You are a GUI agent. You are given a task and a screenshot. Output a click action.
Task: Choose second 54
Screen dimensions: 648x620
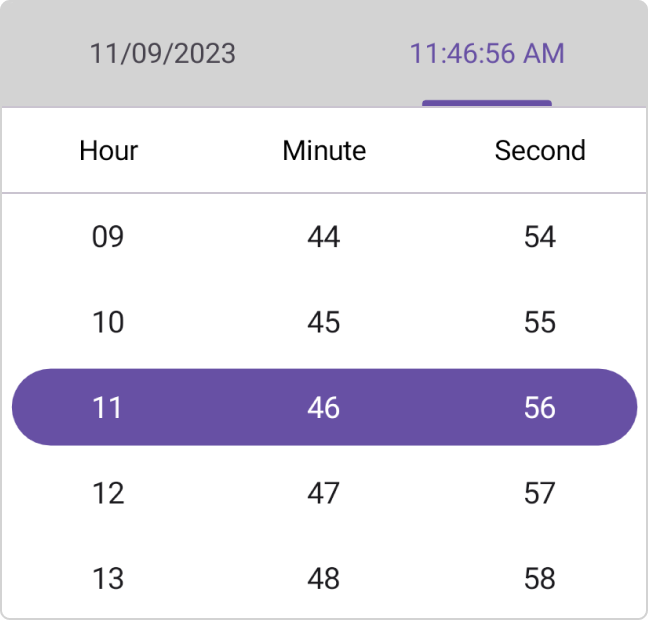point(540,237)
